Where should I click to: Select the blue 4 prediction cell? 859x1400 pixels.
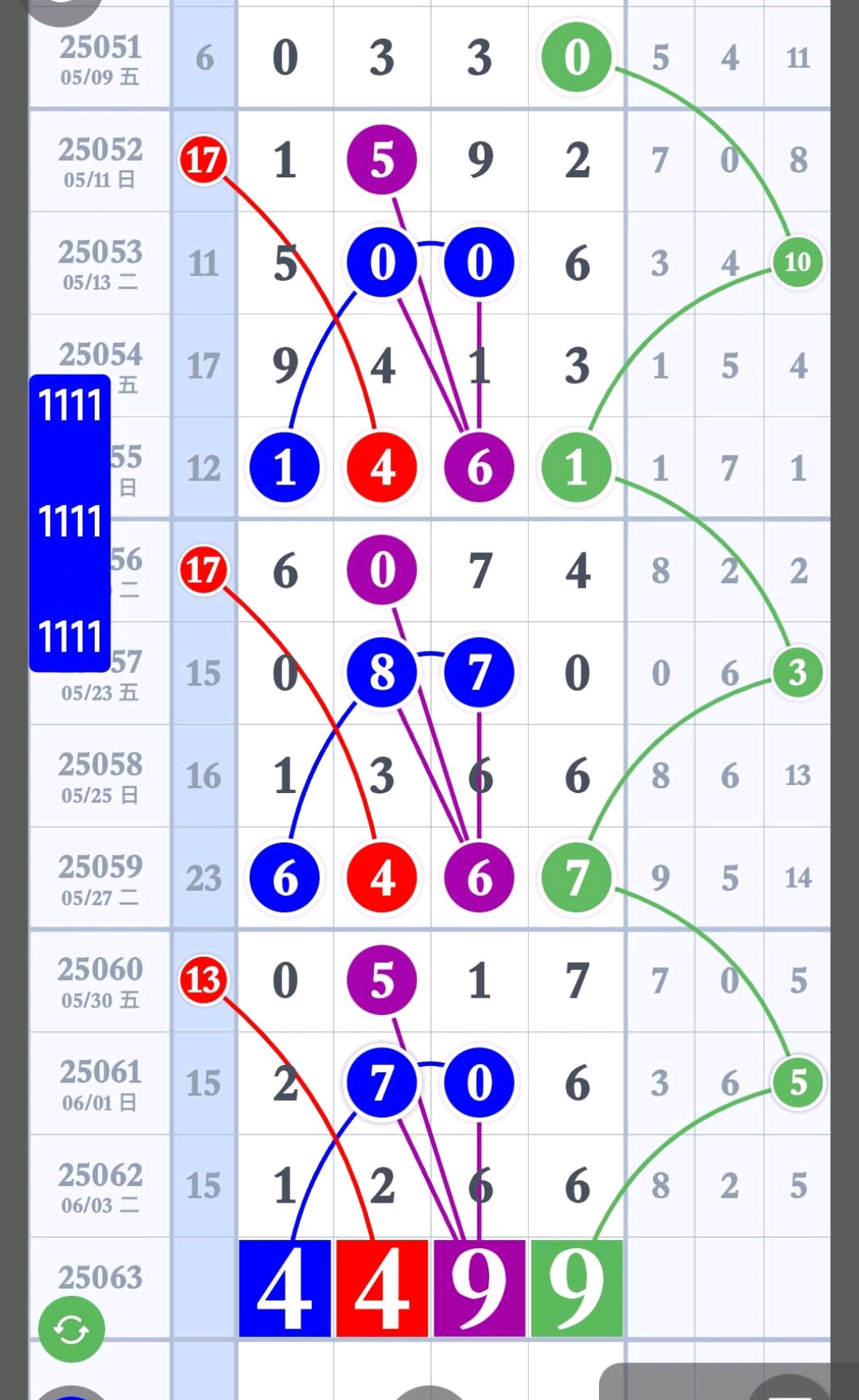(x=285, y=1288)
